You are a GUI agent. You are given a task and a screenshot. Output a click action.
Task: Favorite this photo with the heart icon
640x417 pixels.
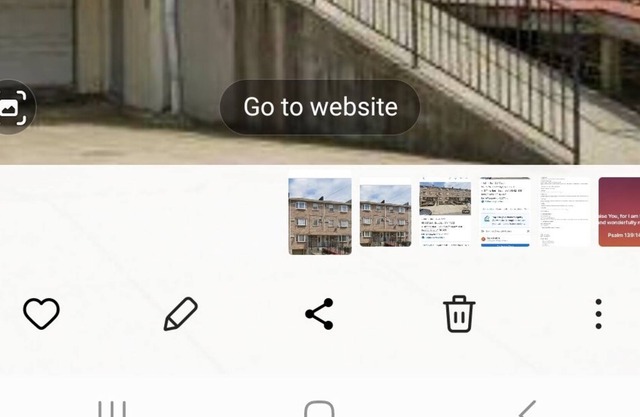point(41,314)
